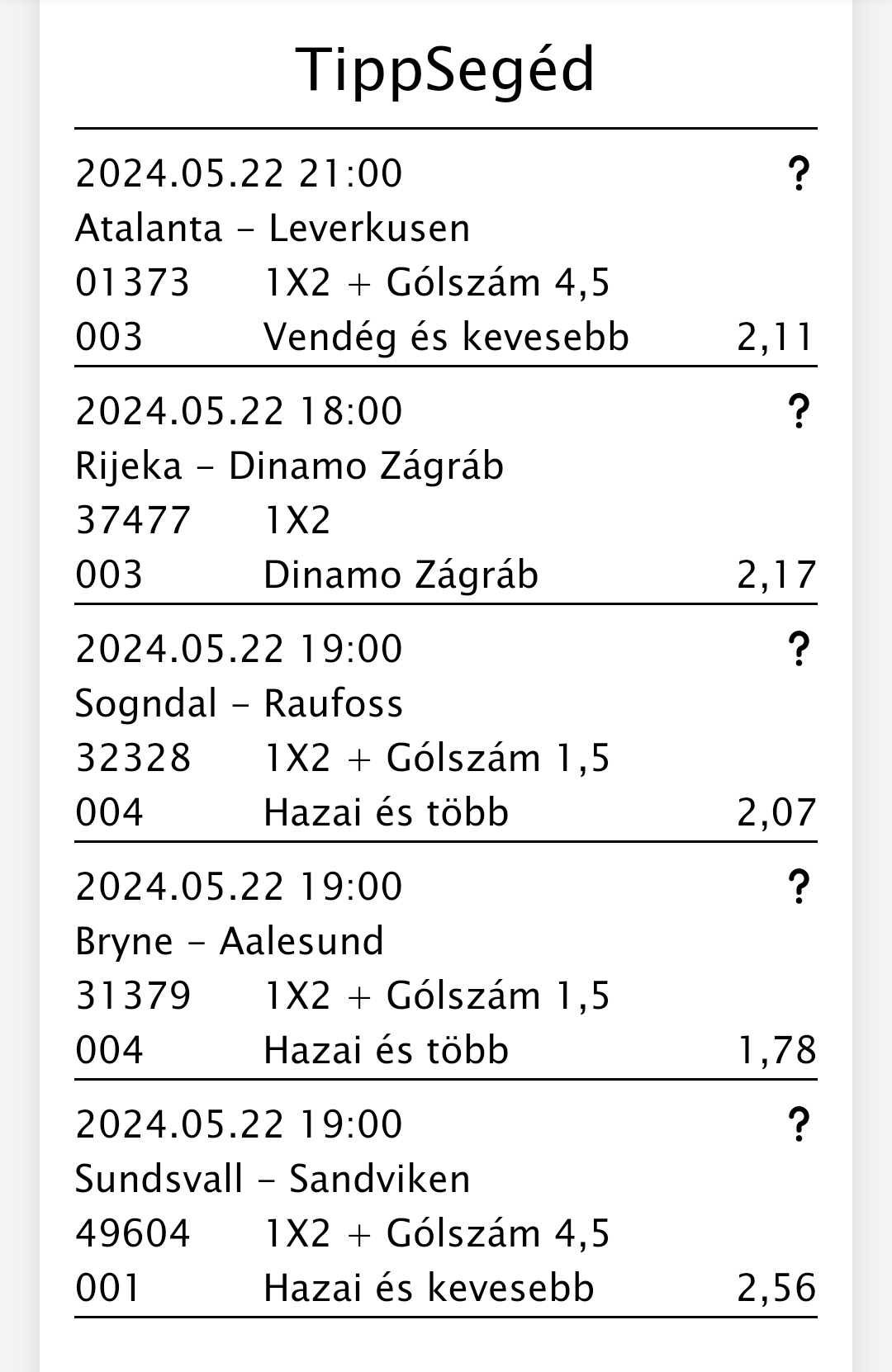The image size is (892, 1372).
Task: Tap the question mark for Atalanta – Leverkusen
Action: pos(798,174)
